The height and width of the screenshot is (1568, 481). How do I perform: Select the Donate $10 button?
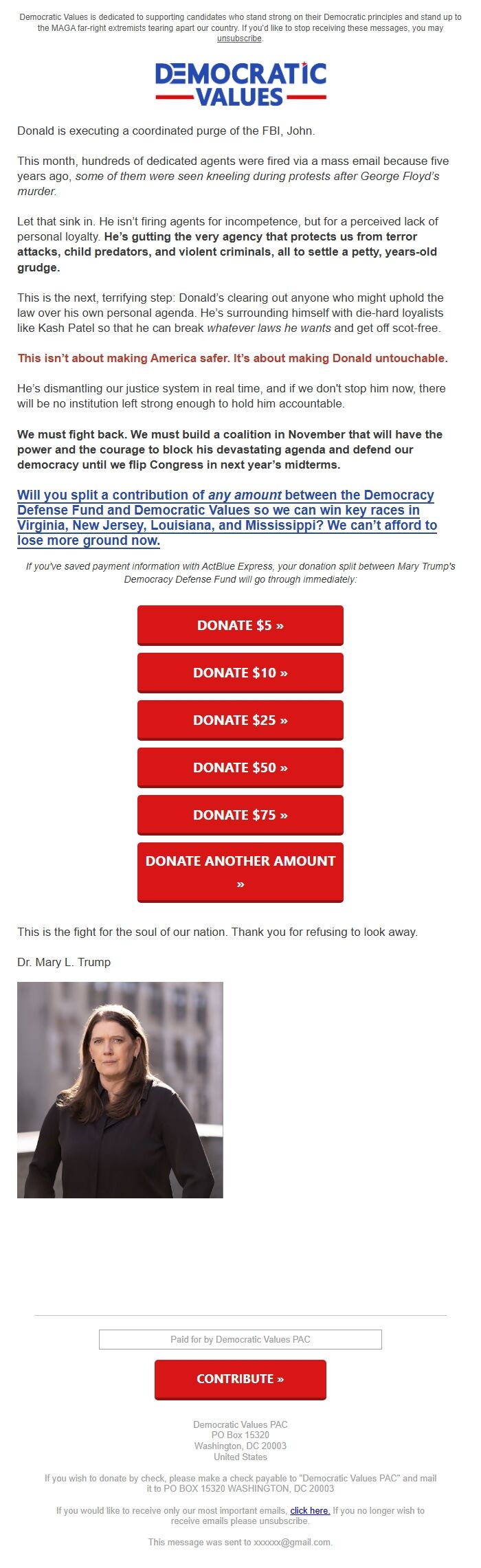240,673
